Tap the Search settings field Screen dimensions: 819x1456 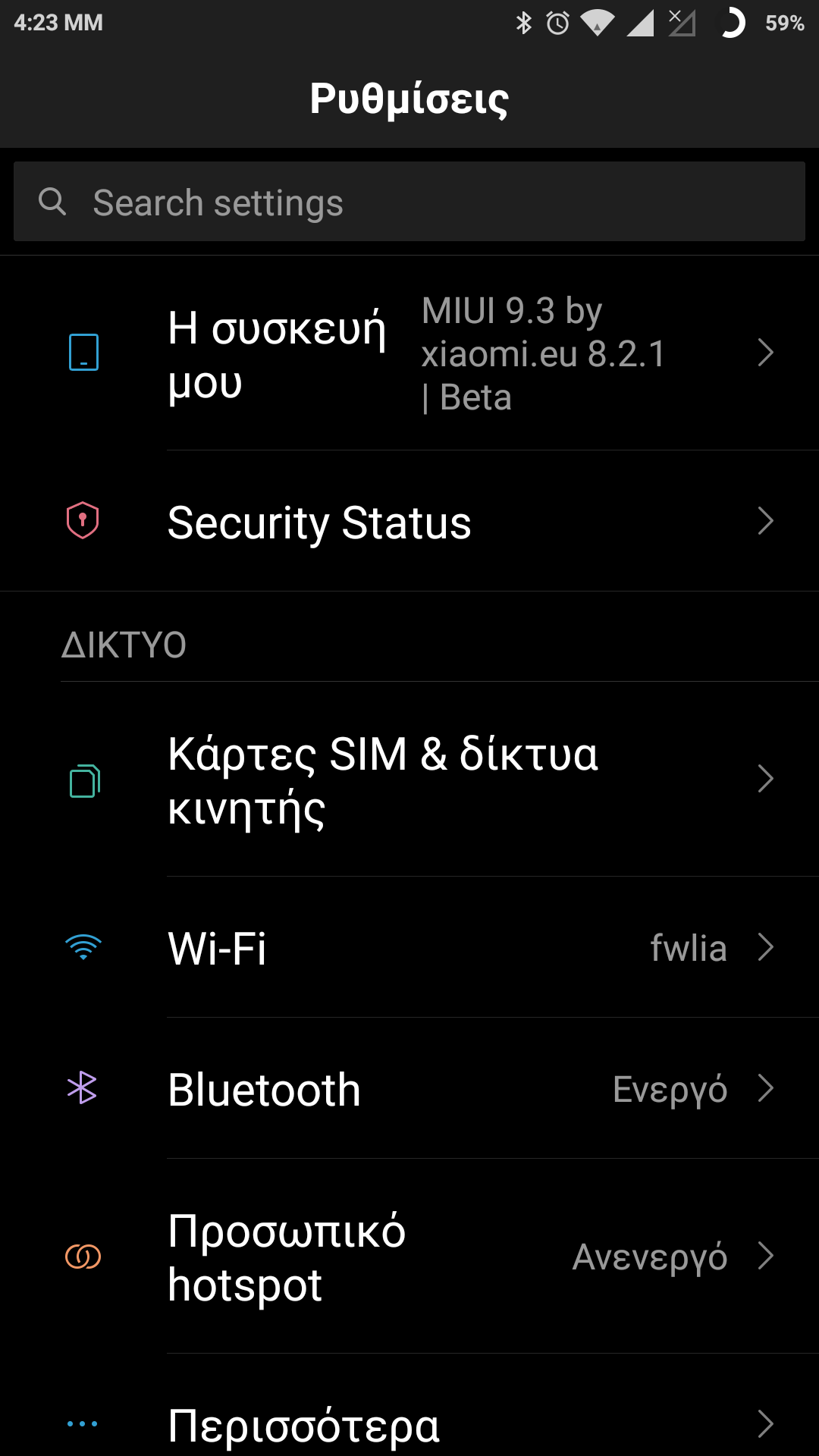click(x=409, y=202)
